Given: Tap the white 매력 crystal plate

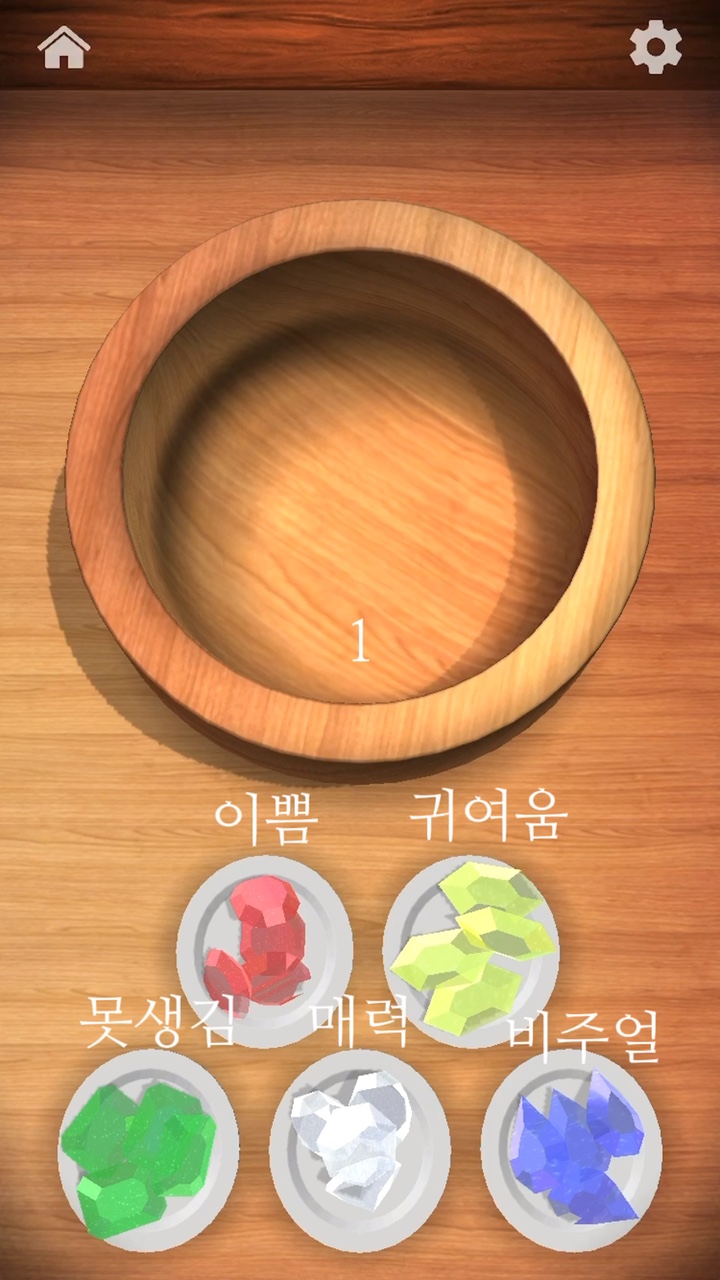Looking at the screenshot, I should 360,1145.
